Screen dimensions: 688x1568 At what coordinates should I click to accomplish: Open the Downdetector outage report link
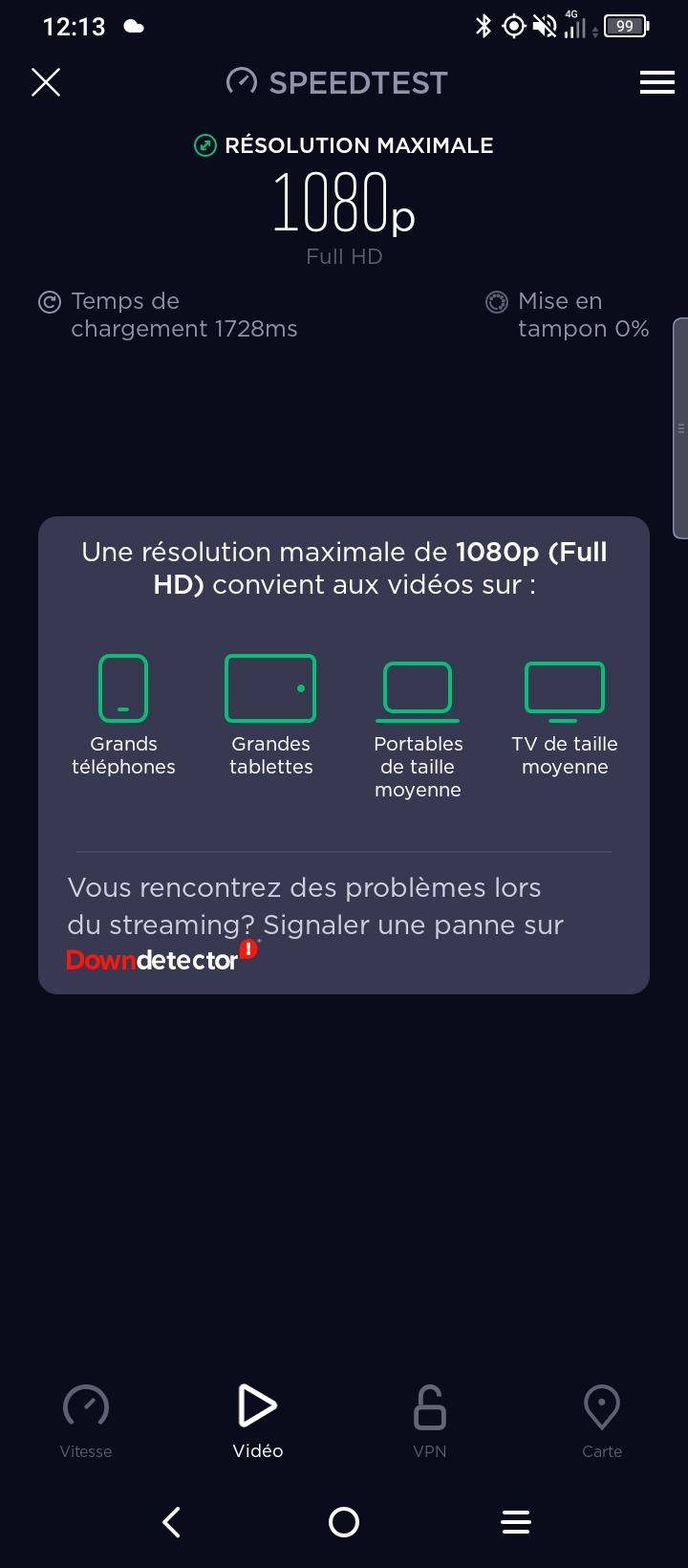(x=161, y=958)
